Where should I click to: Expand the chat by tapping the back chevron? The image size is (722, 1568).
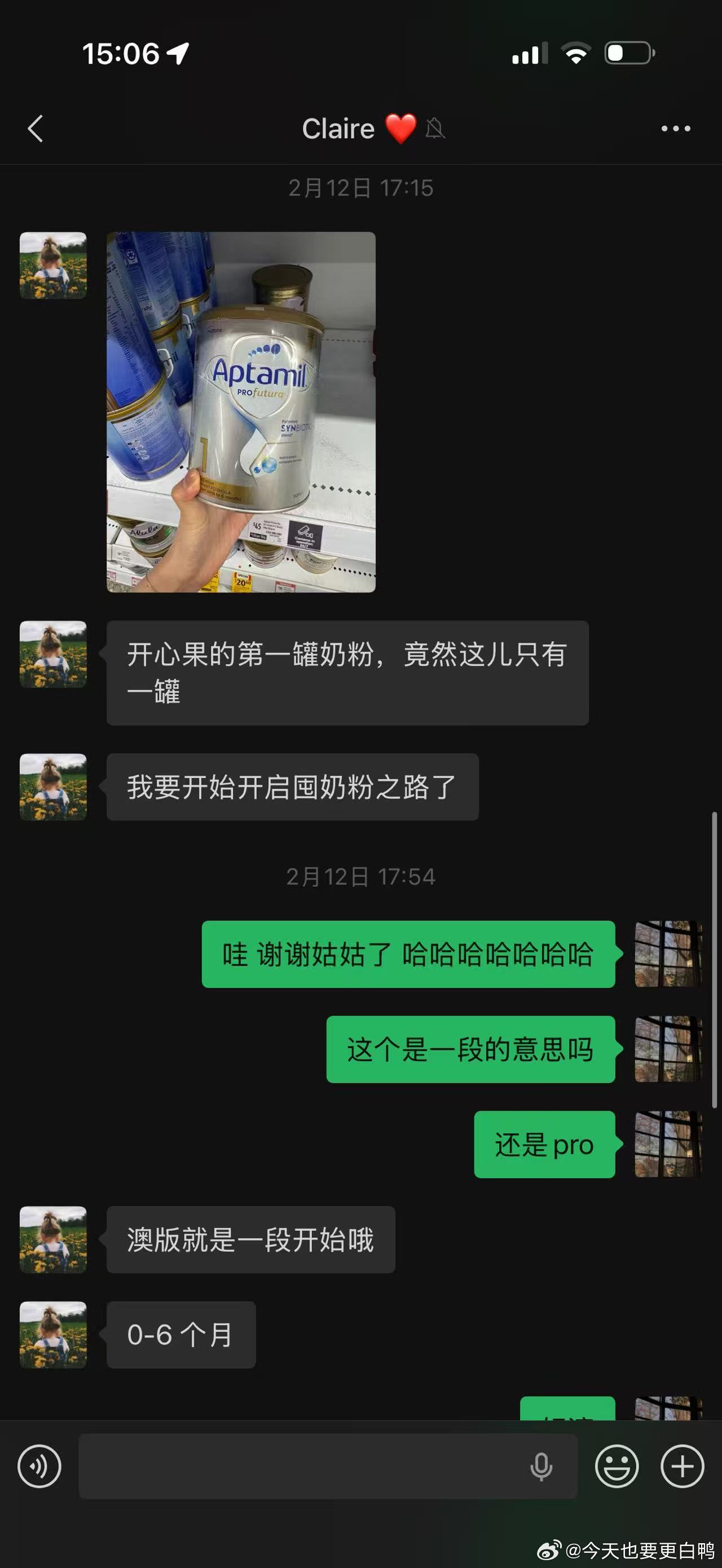[x=37, y=129]
